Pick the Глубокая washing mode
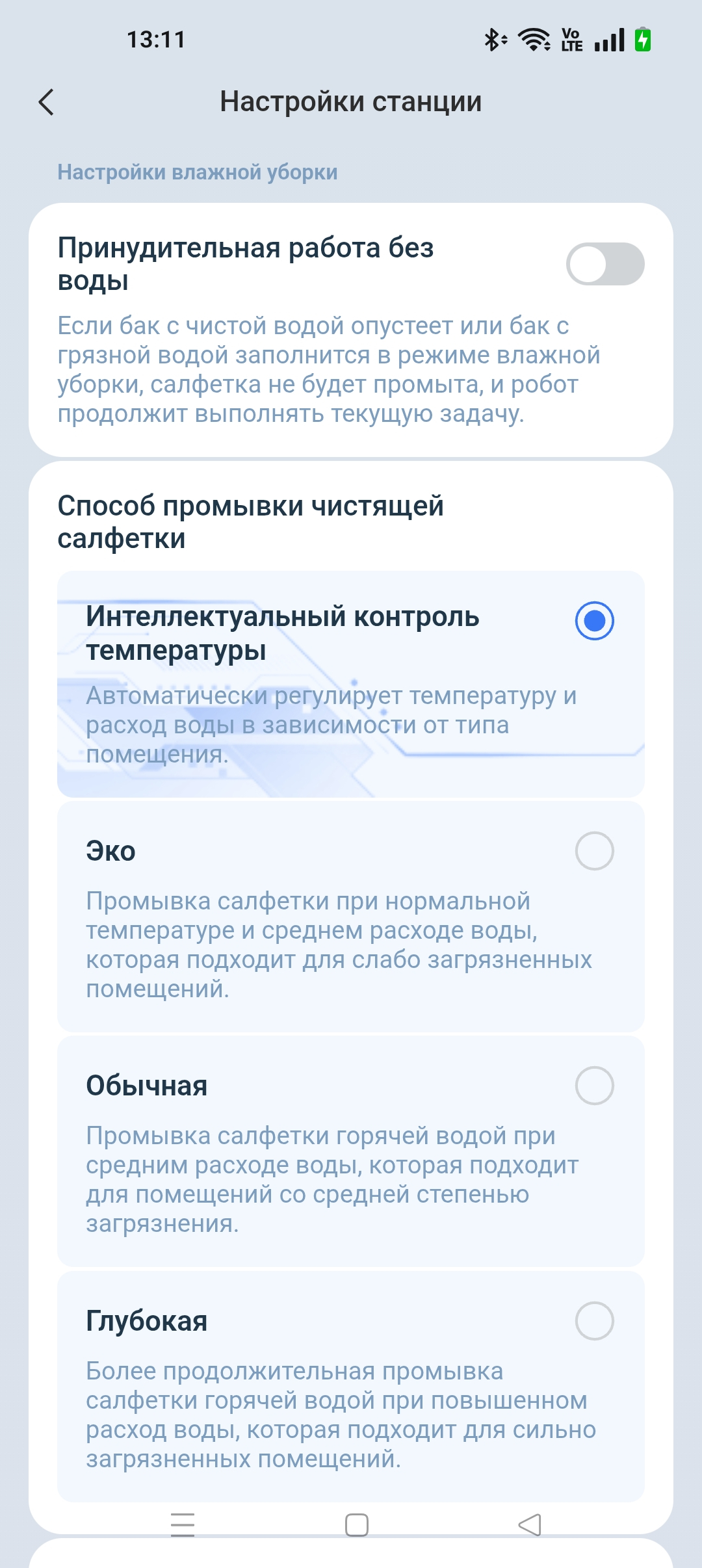The image size is (702, 1568). 594,1321
